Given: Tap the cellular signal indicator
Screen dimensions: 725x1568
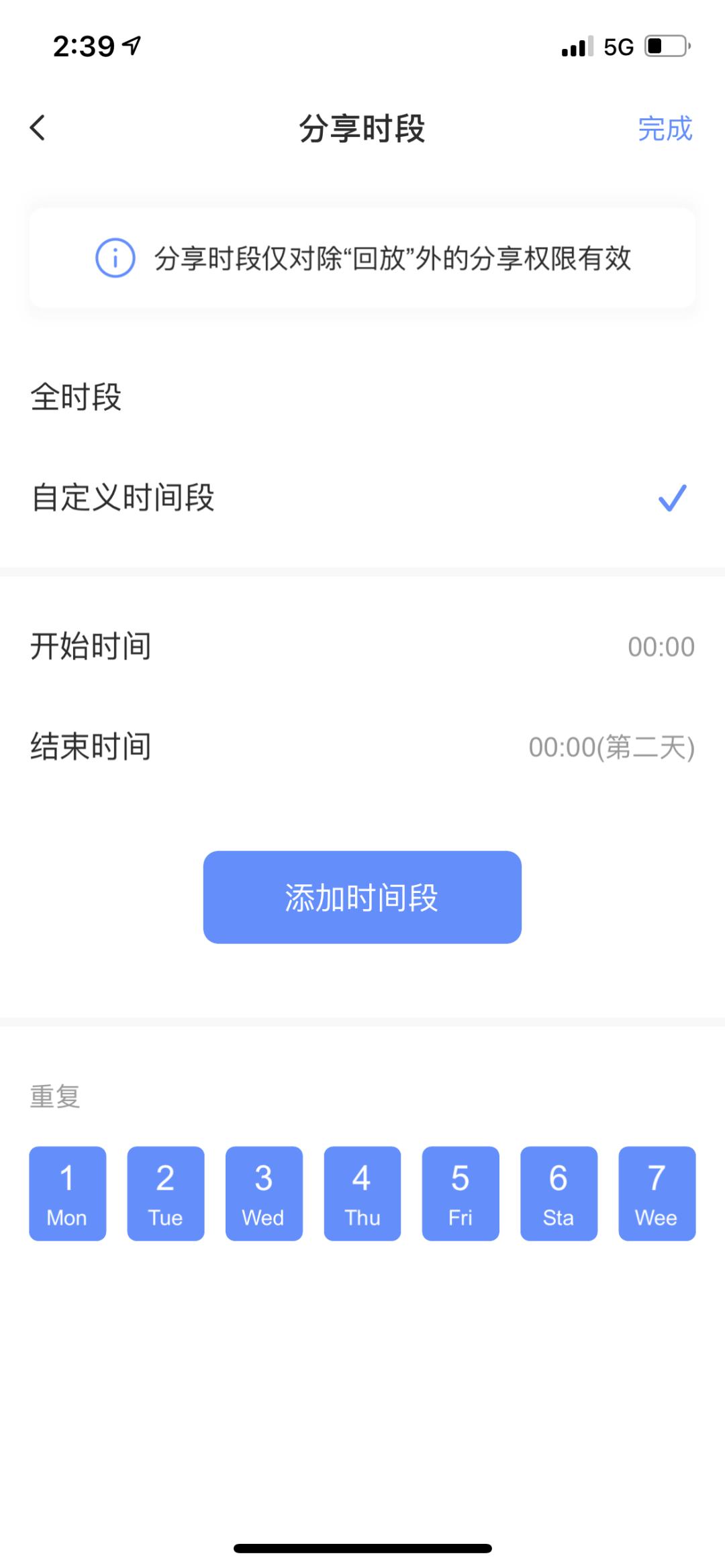Looking at the screenshot, I should 574,44.
